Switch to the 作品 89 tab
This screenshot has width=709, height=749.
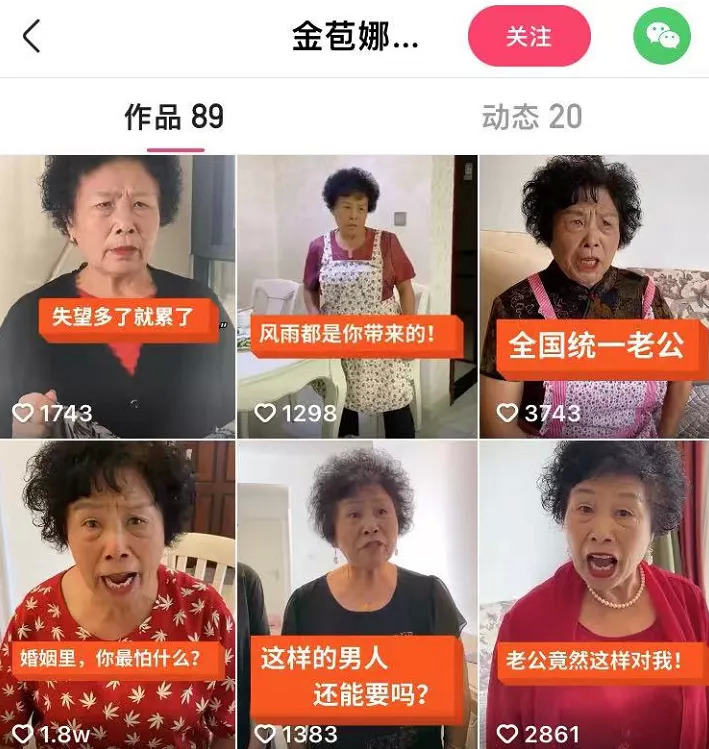pos(175,118)
